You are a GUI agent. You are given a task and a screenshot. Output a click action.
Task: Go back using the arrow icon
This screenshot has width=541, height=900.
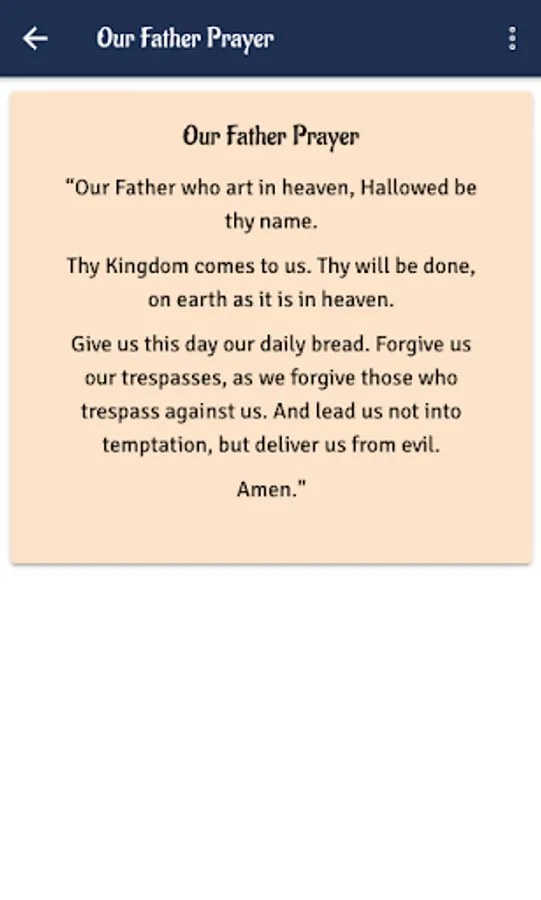click(35, 38)
